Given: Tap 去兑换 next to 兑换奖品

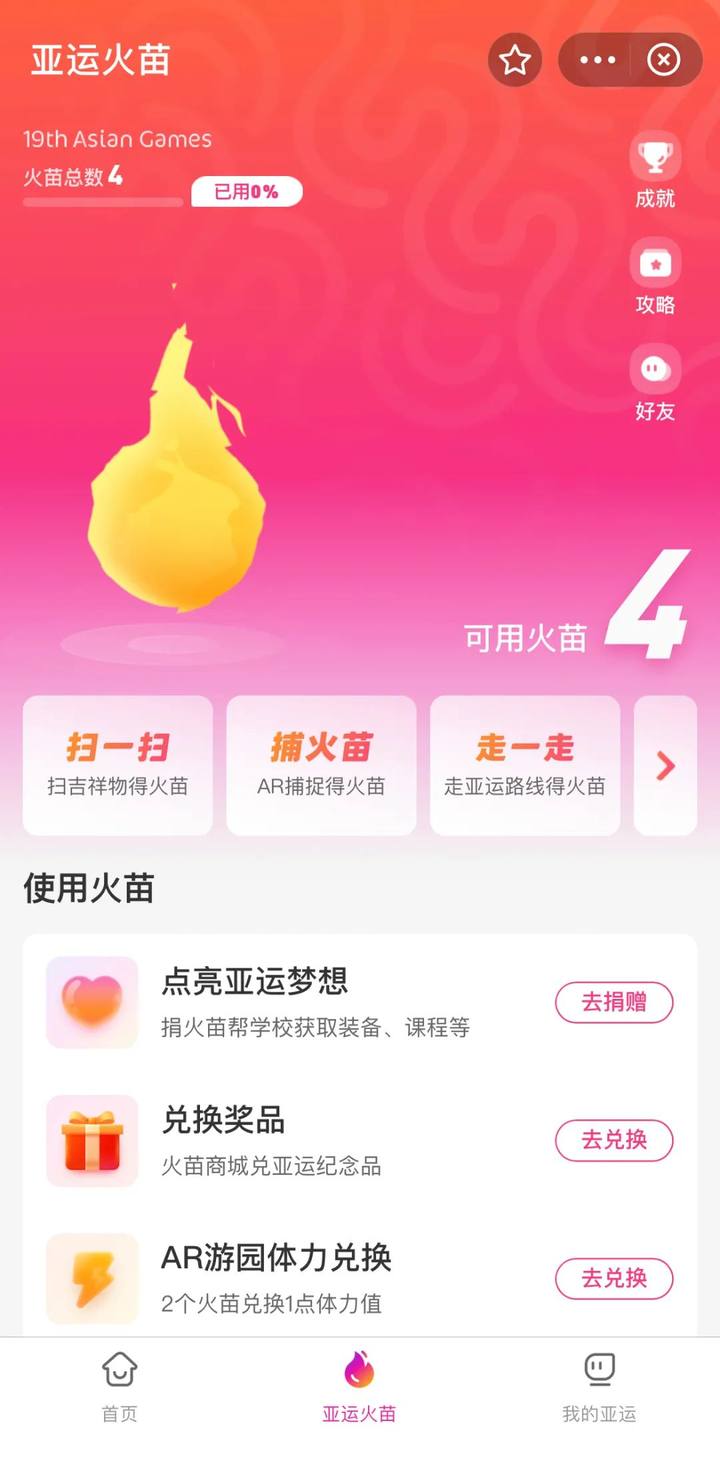Looking at the screenshot, I should (x=614, y=1140).
